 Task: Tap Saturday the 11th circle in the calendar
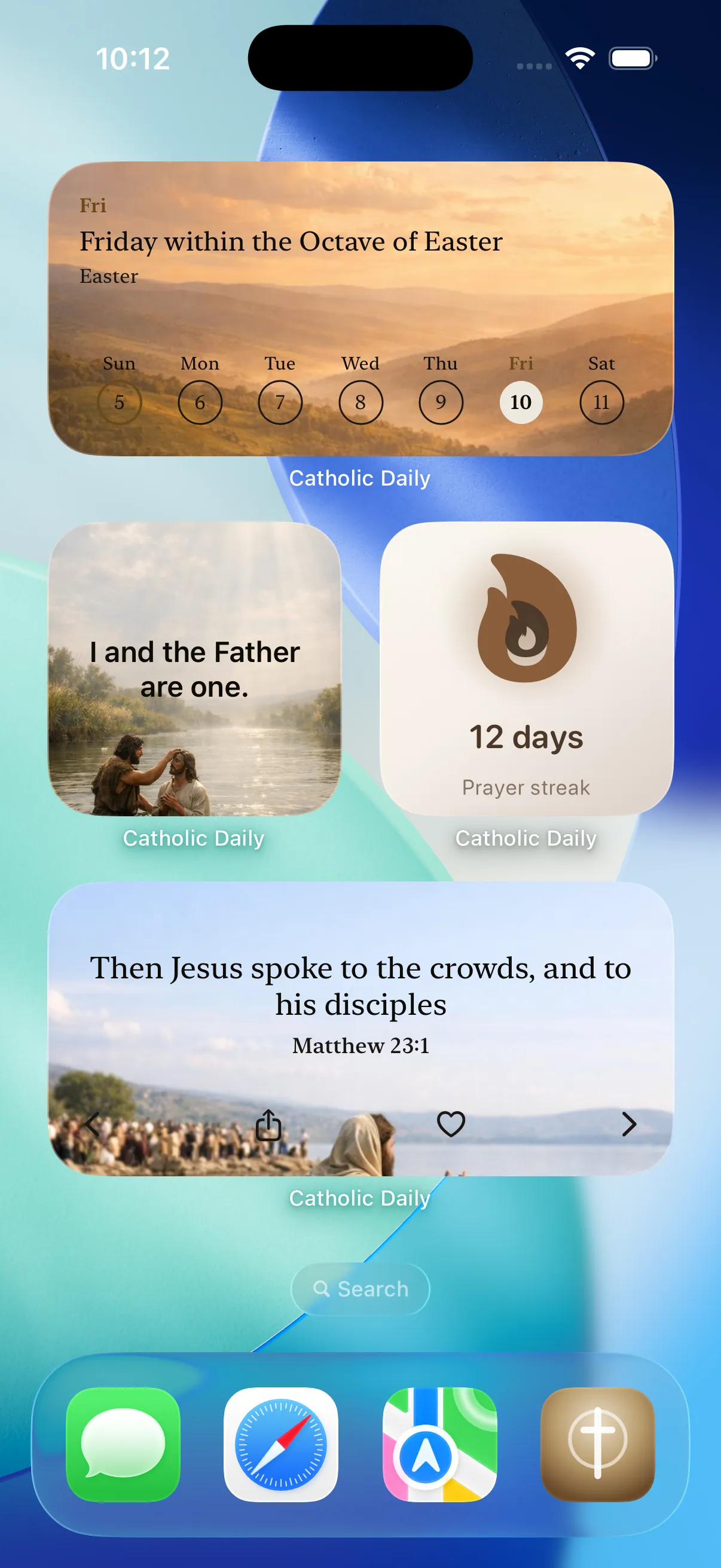coord(602,402)
